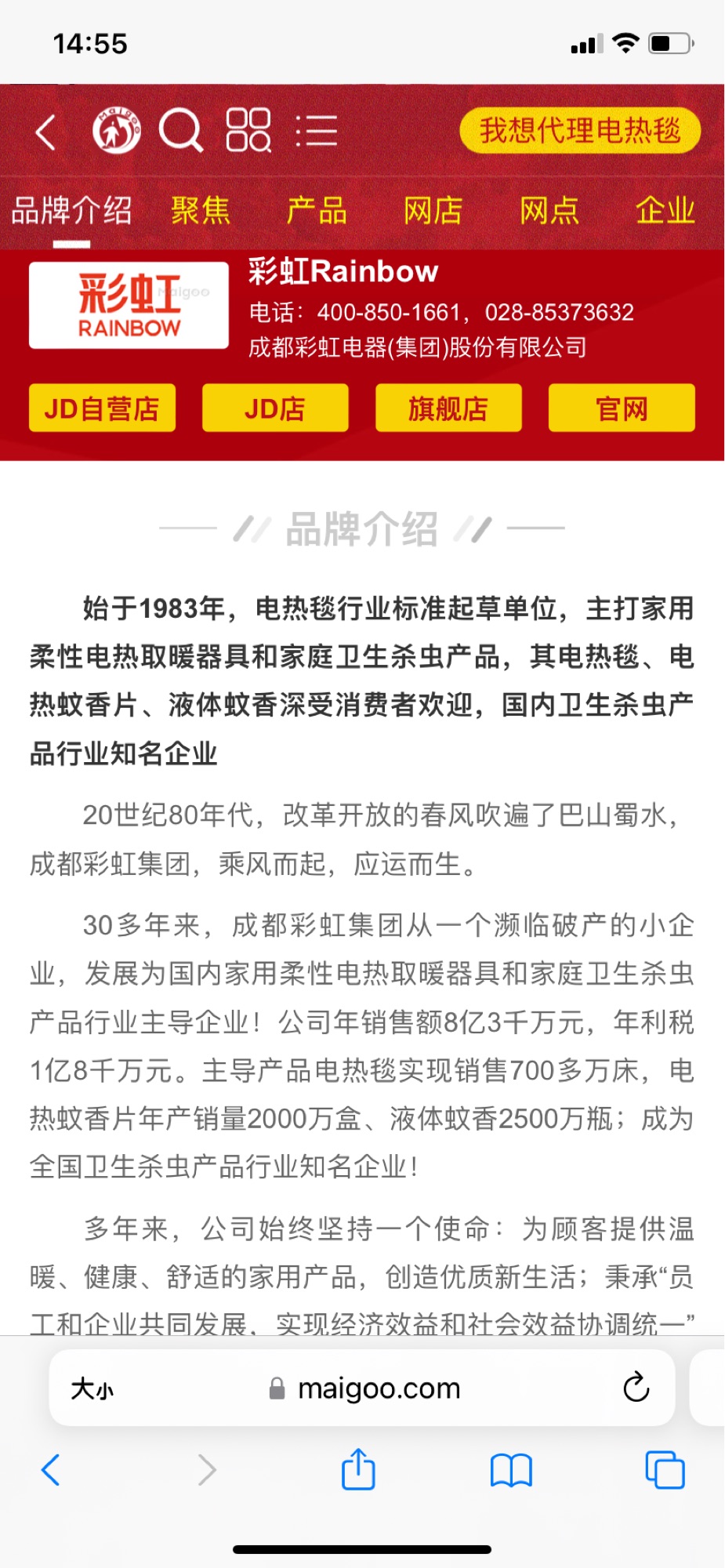
Task: Visit the 官网 official website
Action: [x=622, y=408]
